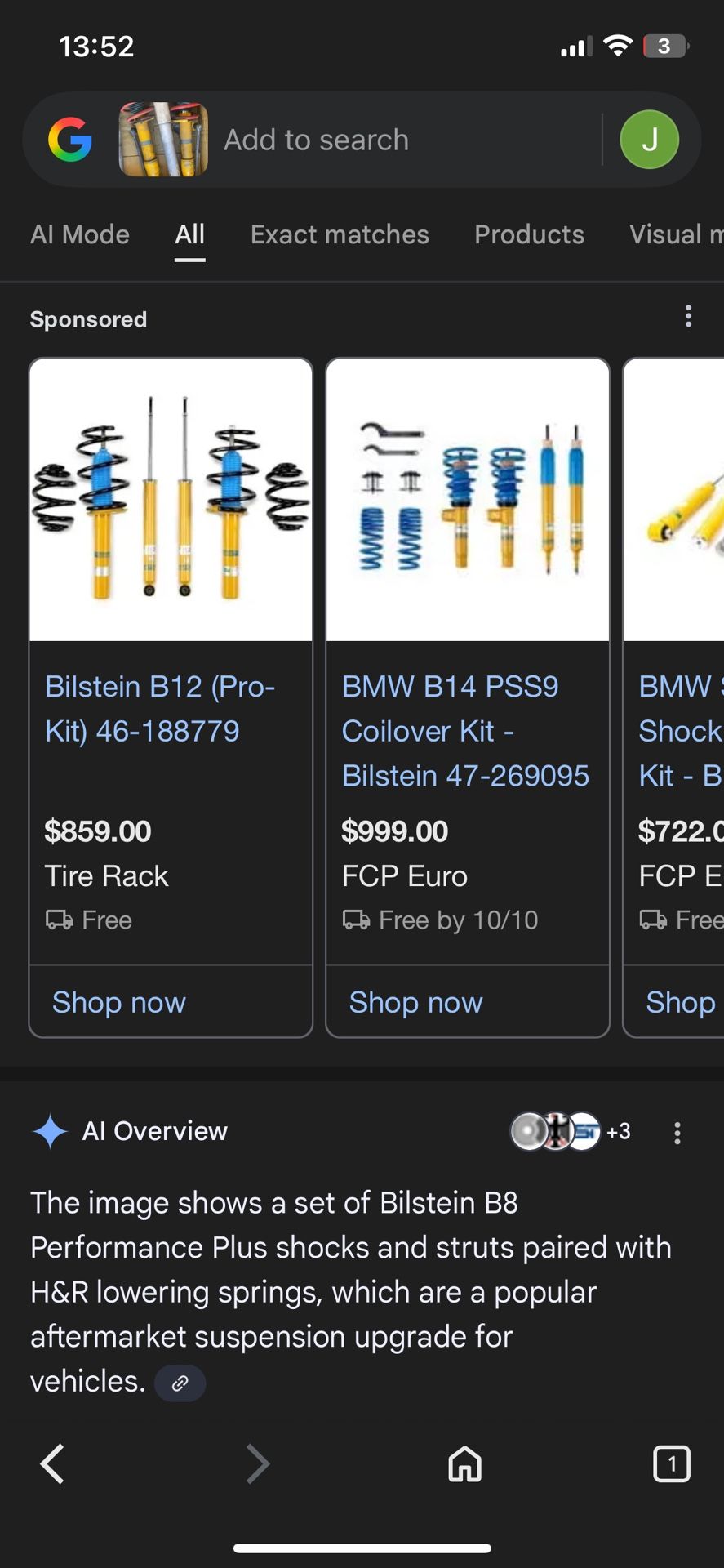Go to browser home page
Viewport: 724px width, 1568px height.
pos(464,1463)
